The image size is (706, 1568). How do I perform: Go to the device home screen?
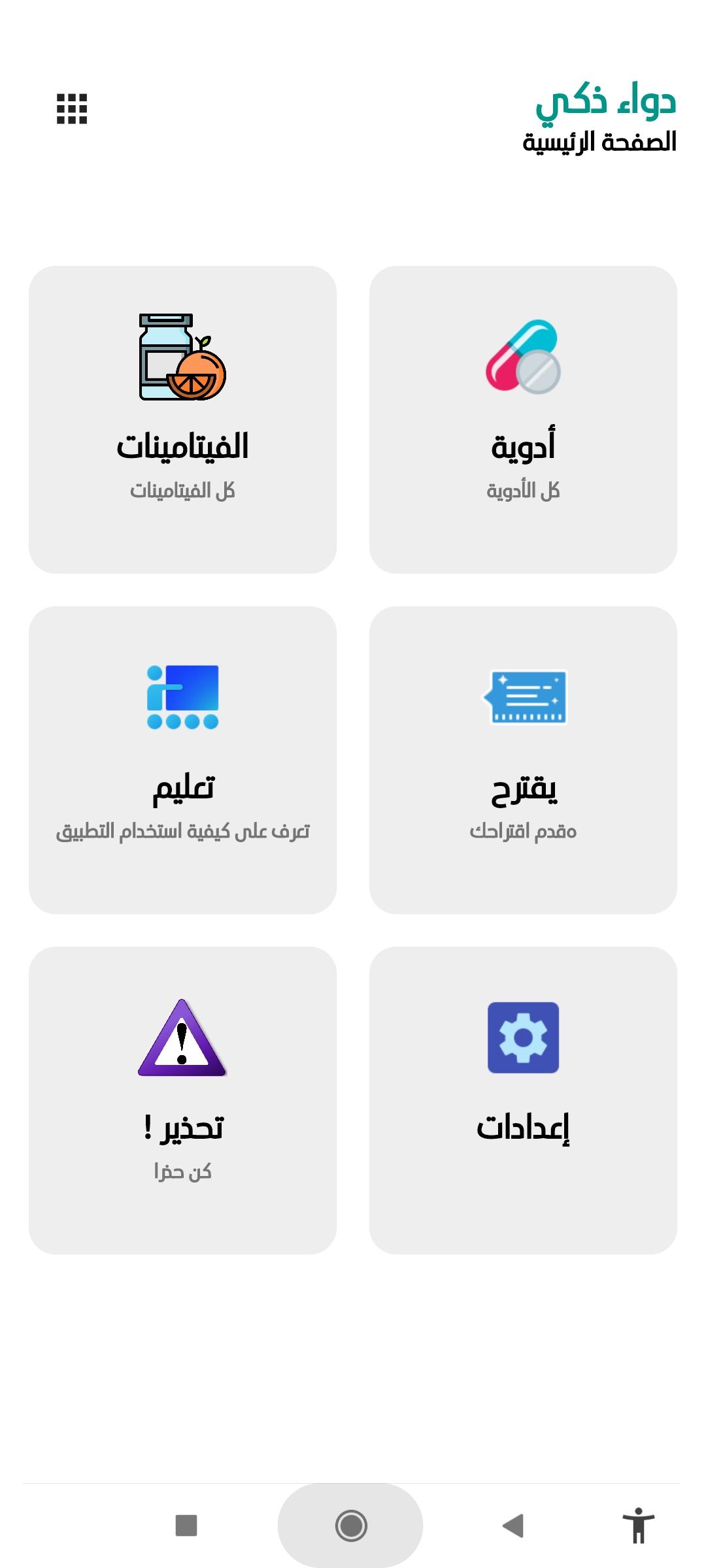point(351,1526)
